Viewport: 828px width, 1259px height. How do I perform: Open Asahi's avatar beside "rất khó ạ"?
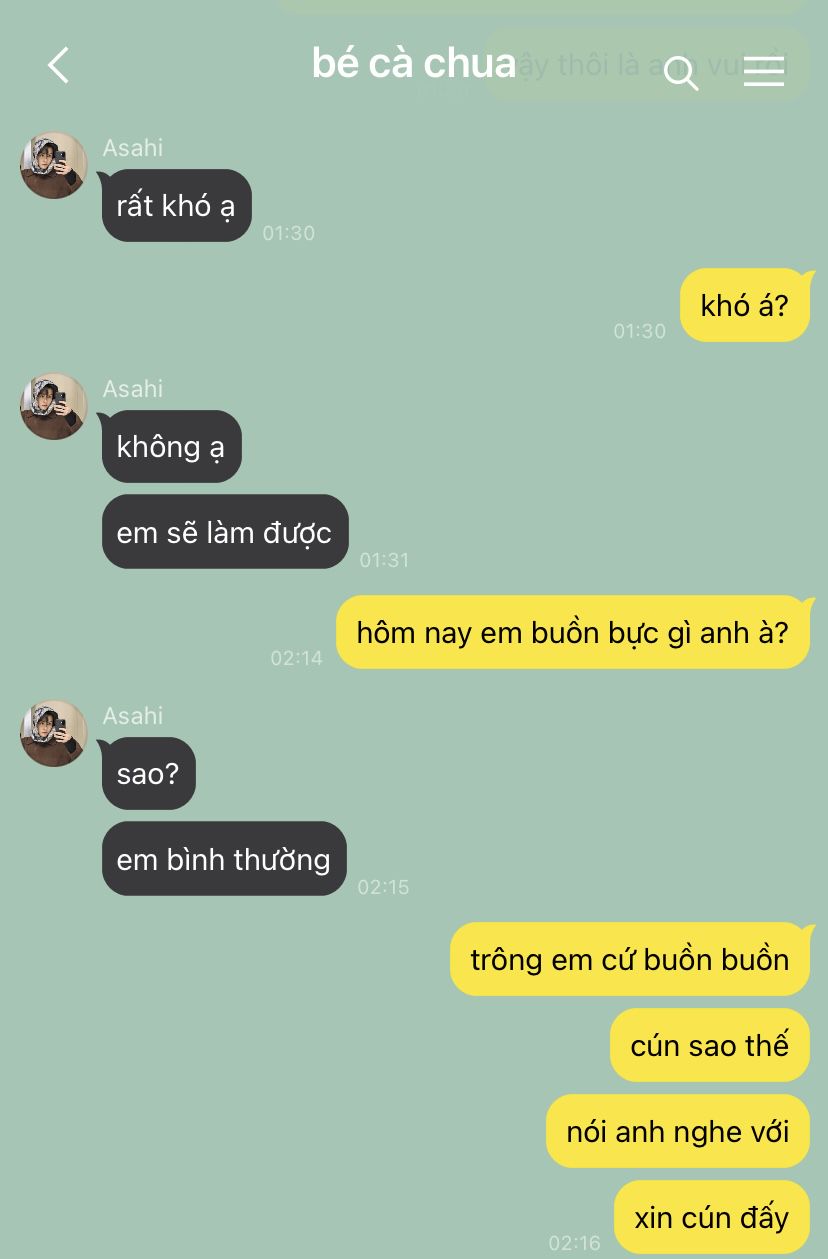click(x=54, y=165)
